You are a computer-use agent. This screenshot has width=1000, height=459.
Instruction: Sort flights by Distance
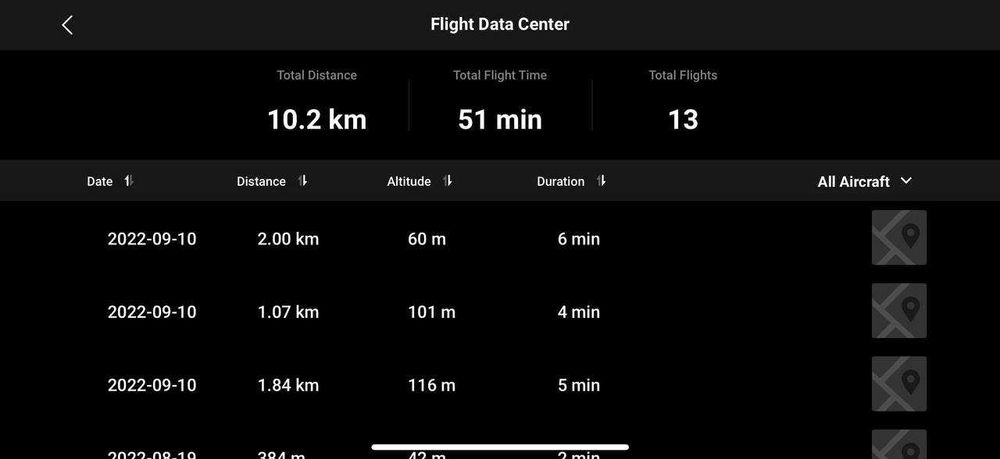272,181
